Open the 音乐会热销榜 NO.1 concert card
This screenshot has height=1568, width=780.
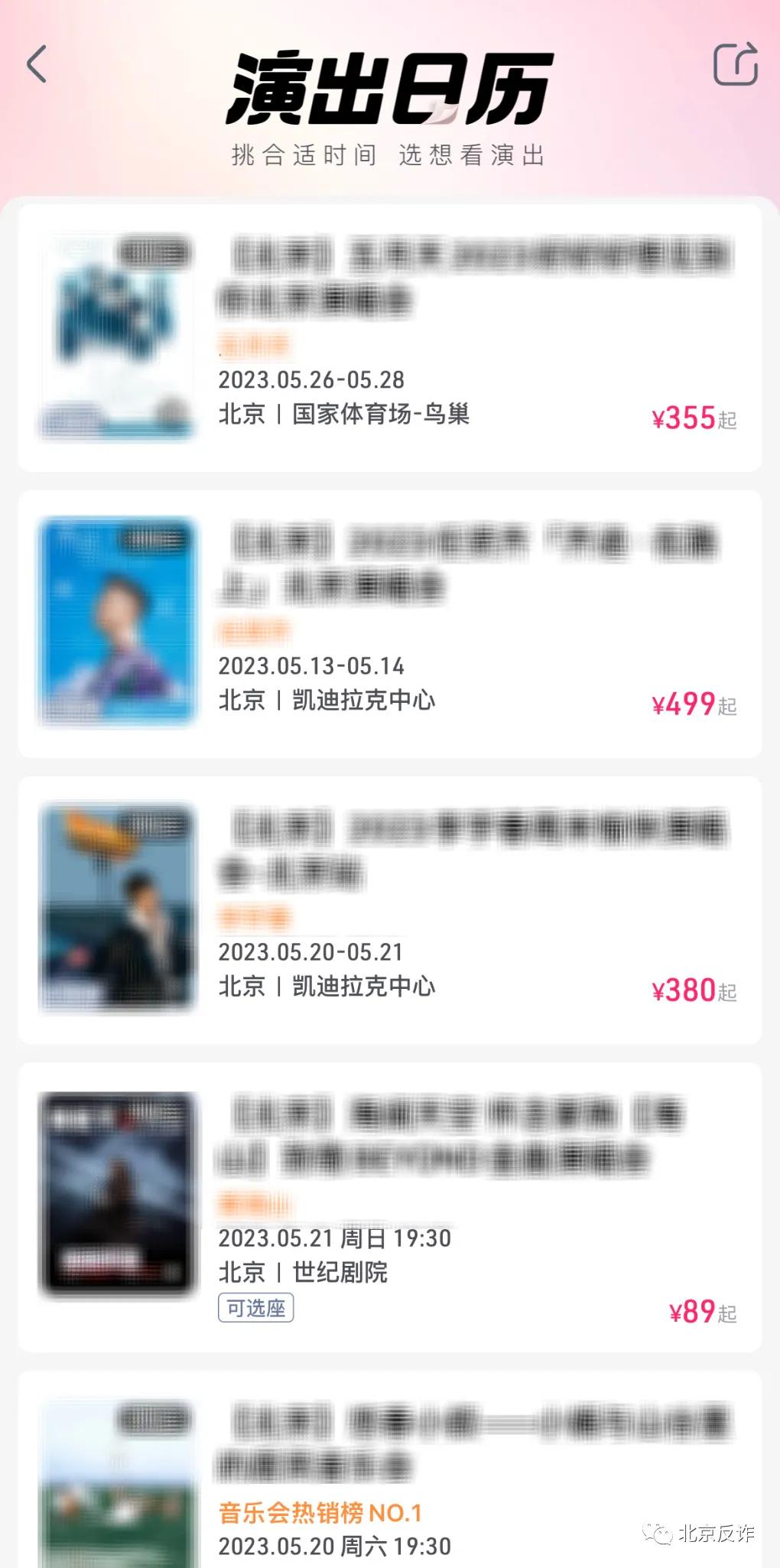coord(390,1476)
